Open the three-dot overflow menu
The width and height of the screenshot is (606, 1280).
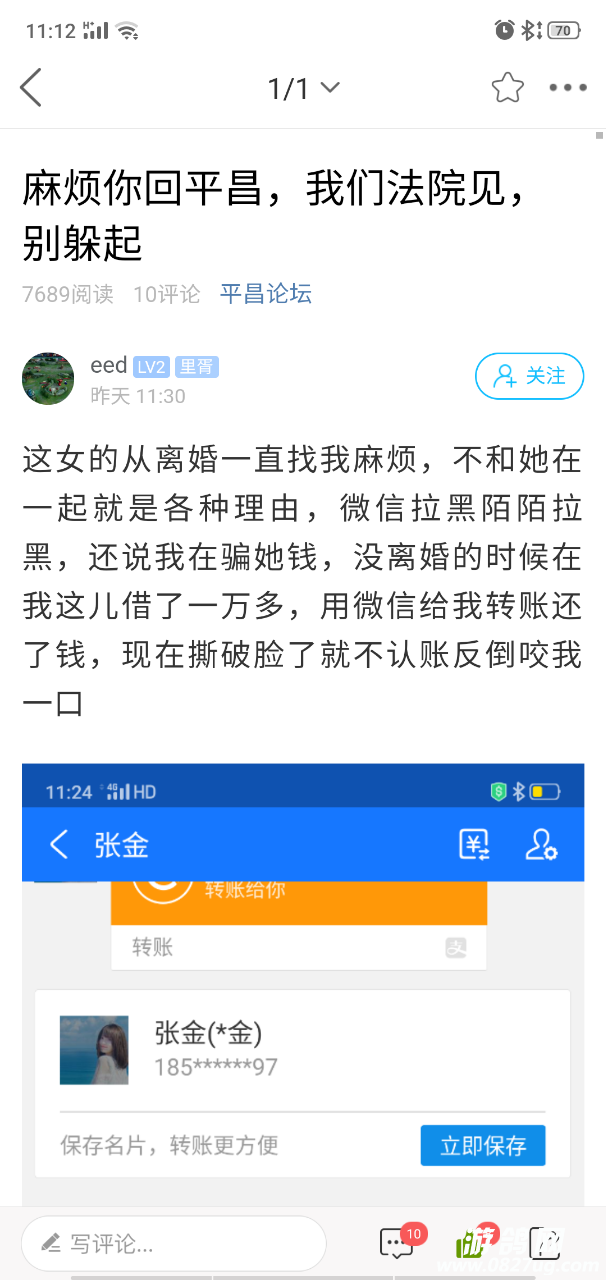click(x=568, y=88)
